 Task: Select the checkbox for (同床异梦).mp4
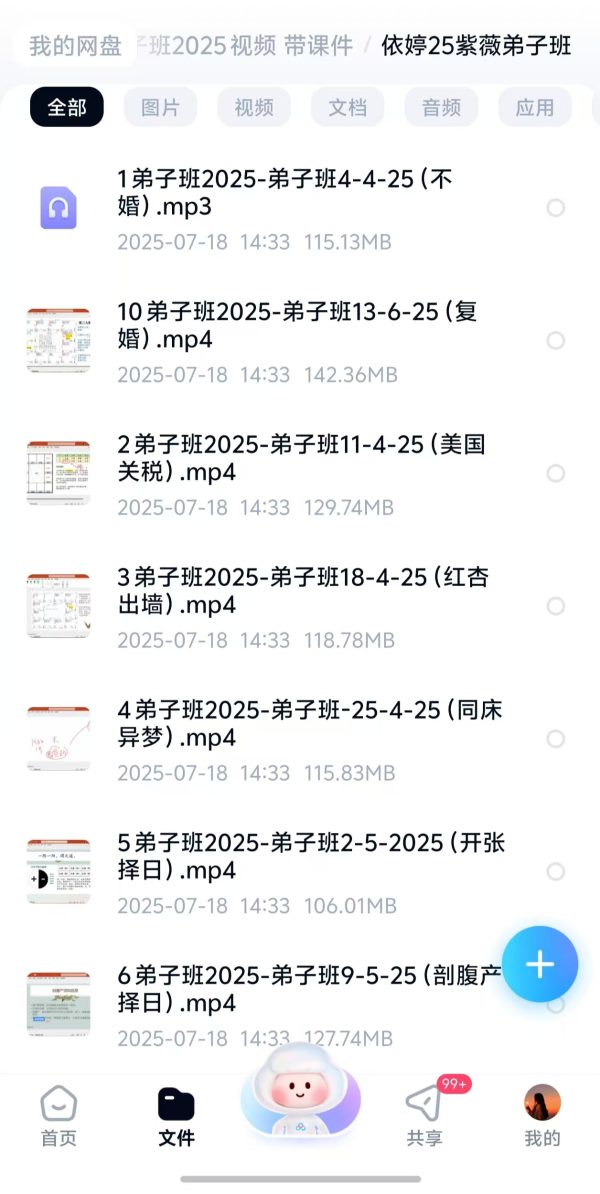[x=556, y=739]
